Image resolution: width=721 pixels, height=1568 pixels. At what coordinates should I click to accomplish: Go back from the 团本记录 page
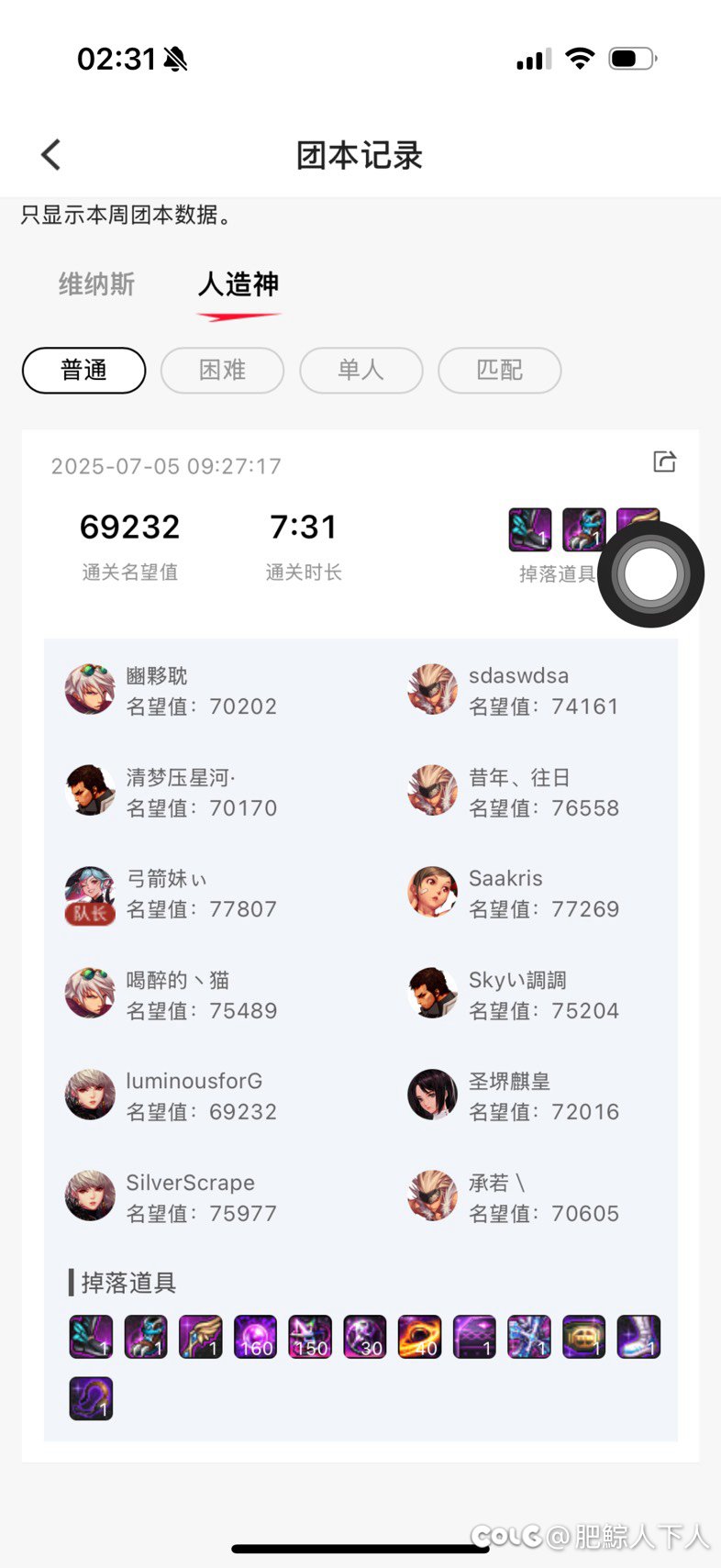click(x=51, y=155)
